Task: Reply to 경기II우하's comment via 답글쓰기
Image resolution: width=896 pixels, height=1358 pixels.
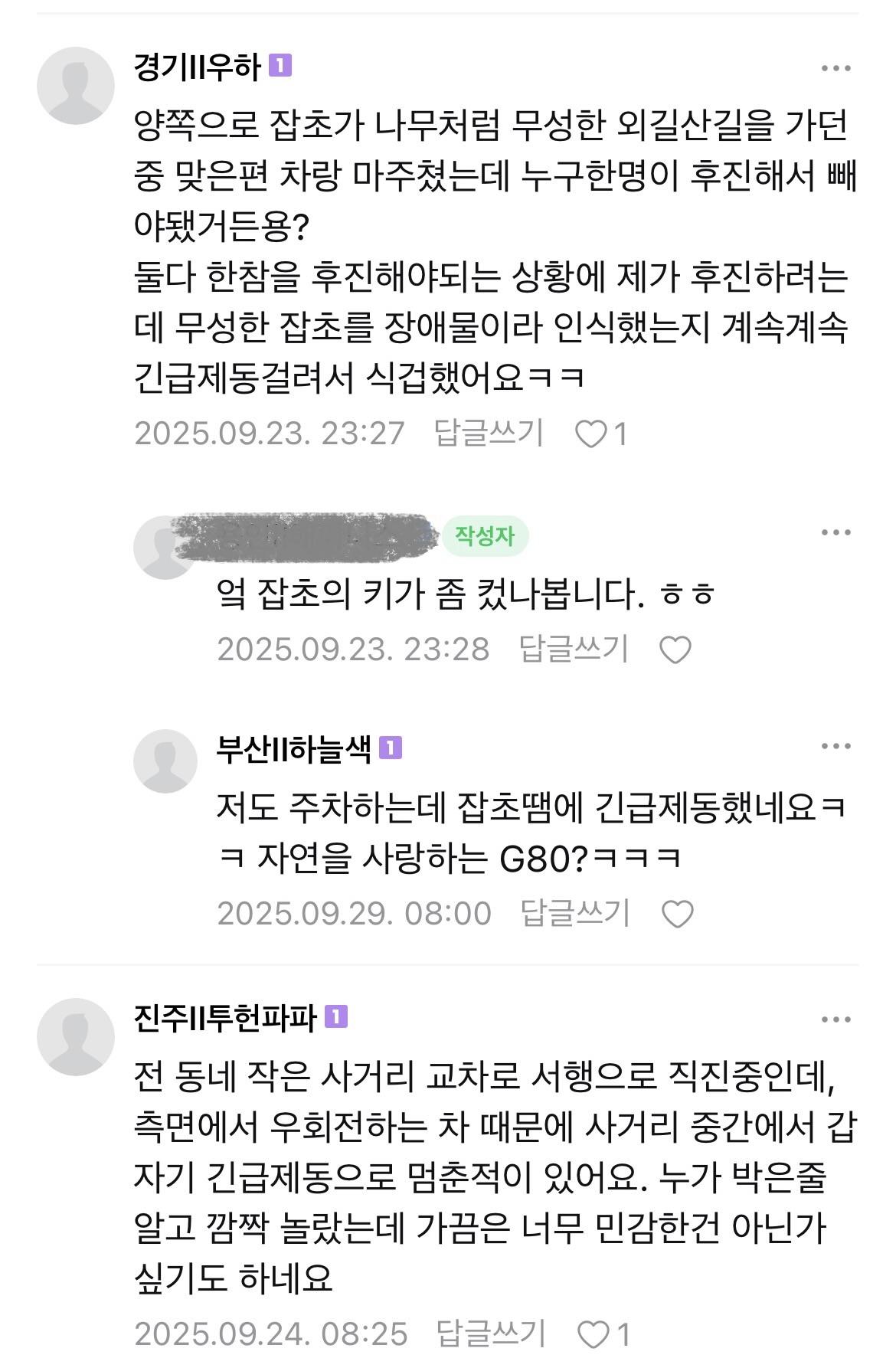Action: click(x=489, y=434)
